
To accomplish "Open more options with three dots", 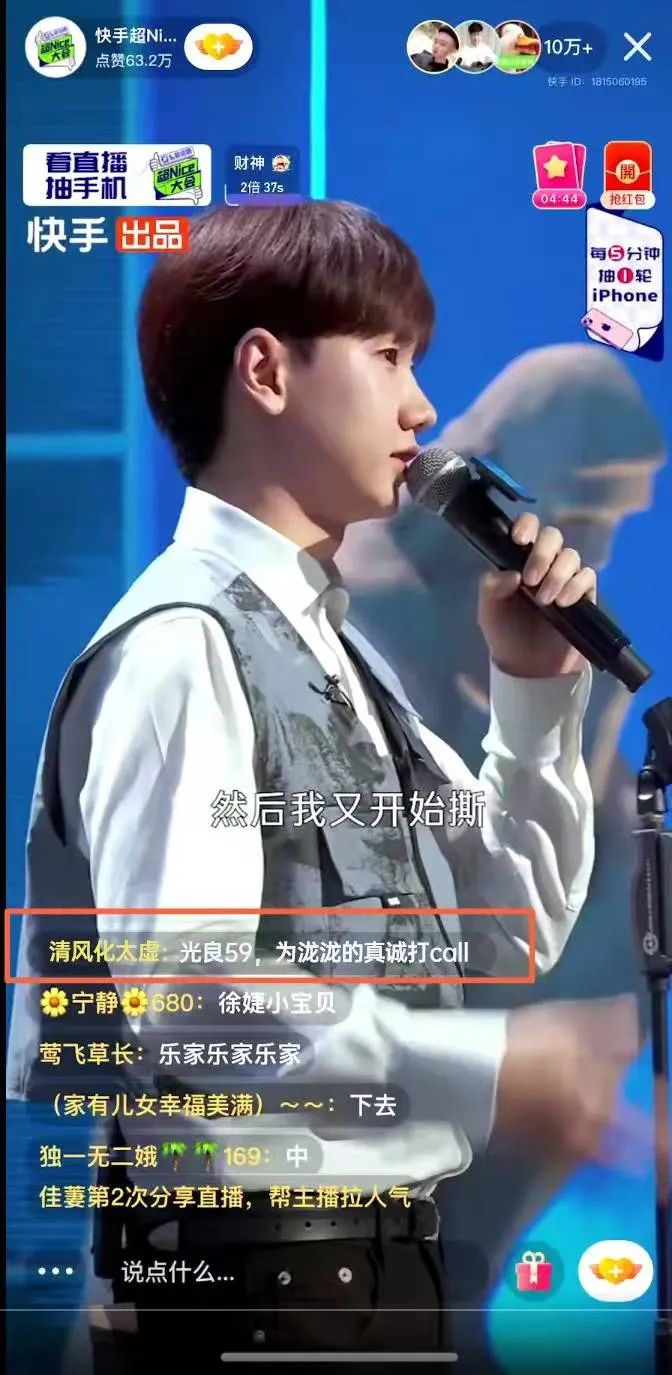I will coord(55,1271).
